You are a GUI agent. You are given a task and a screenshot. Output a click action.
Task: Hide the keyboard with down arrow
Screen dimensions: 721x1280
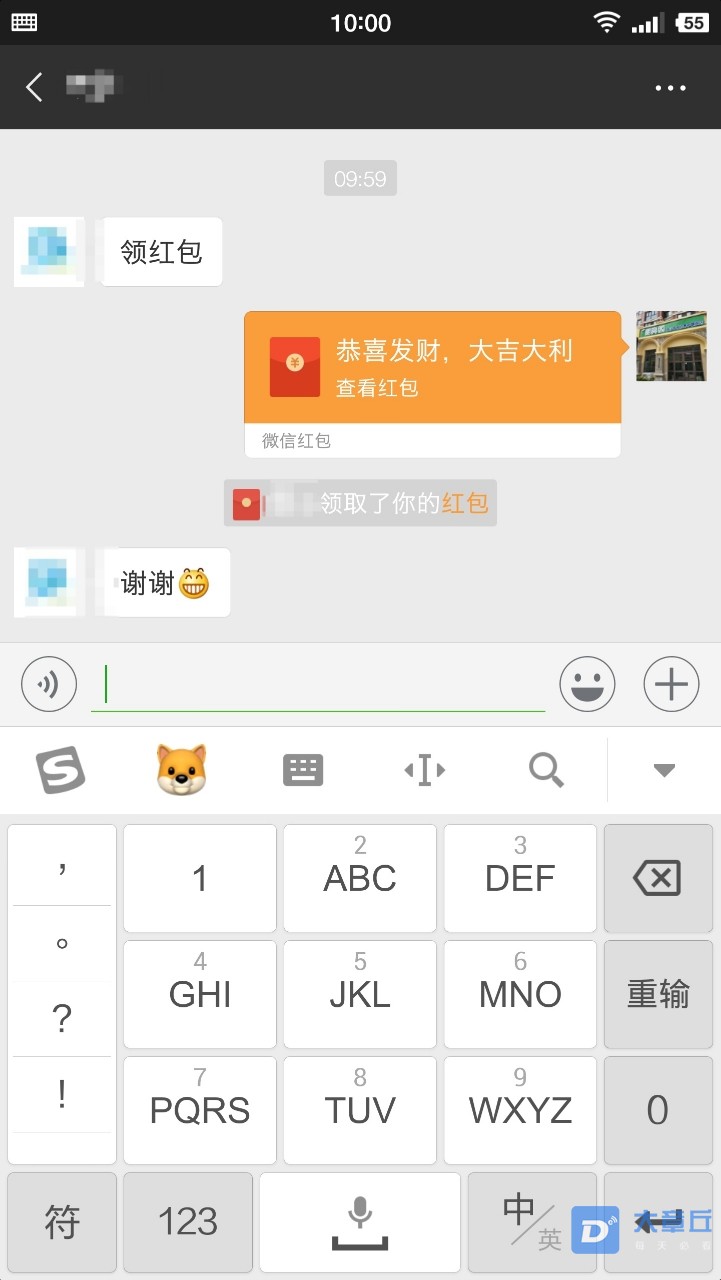coord(664,770)
